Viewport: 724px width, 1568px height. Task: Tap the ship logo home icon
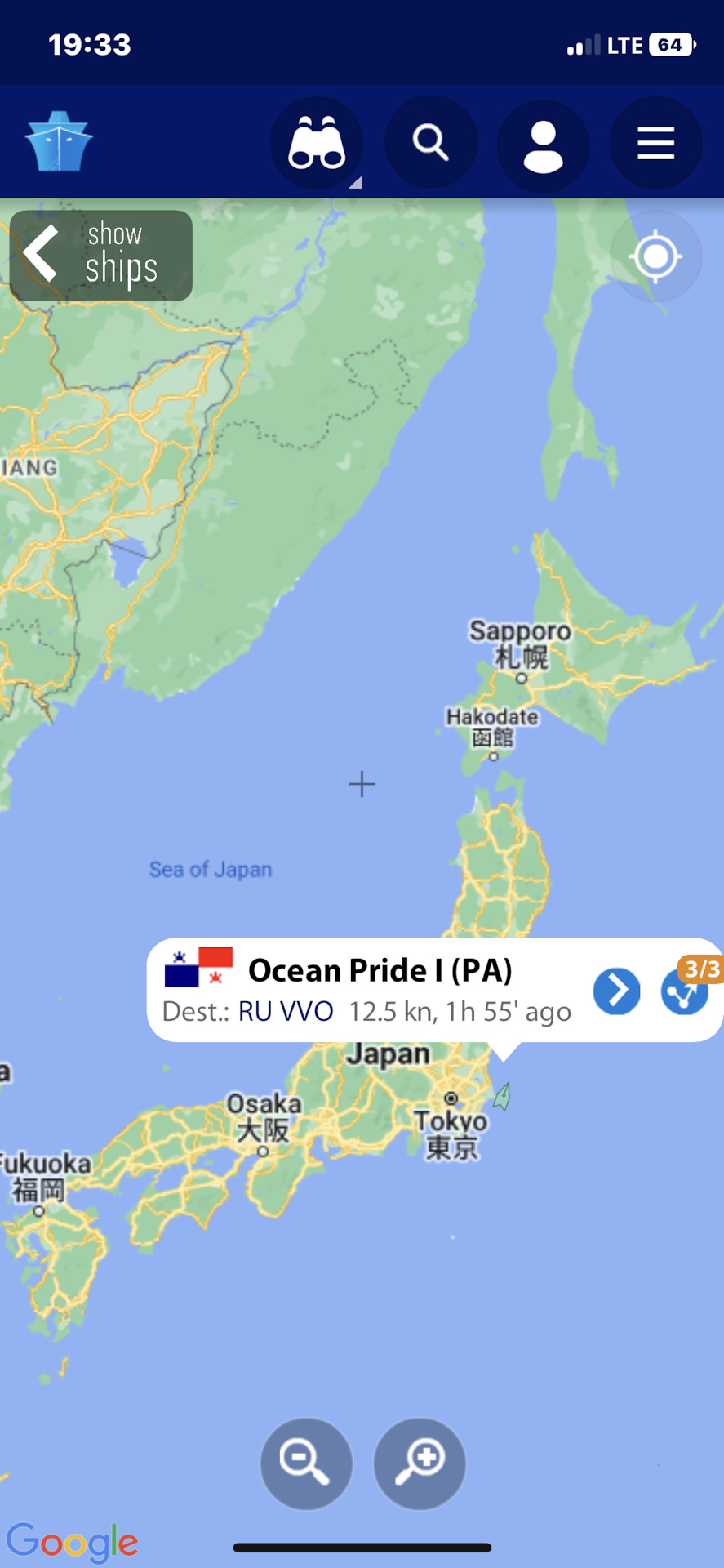point(59,142)
